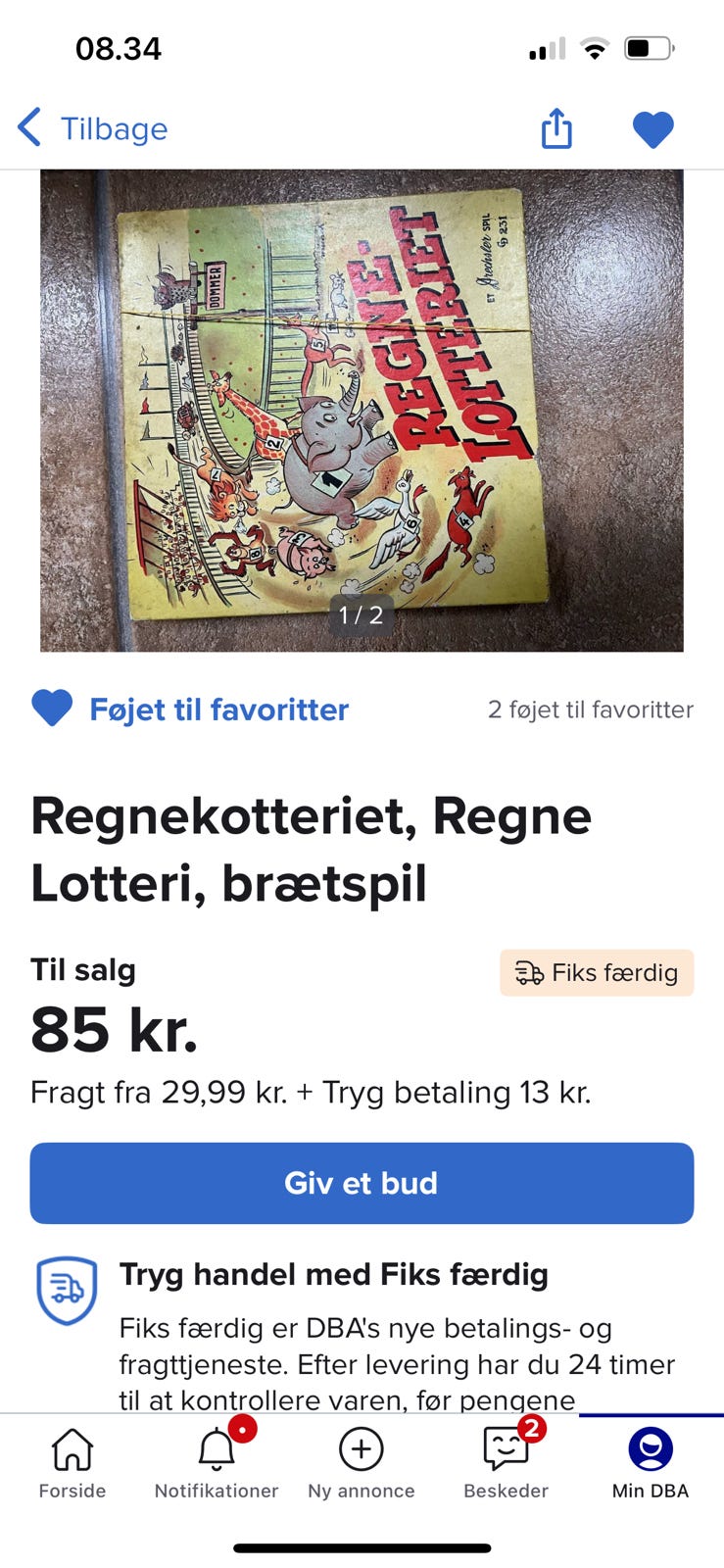Screen dimensions: 724x1568
Task: Tap the back chevron next to Tilbage
Action: [27, 127]
